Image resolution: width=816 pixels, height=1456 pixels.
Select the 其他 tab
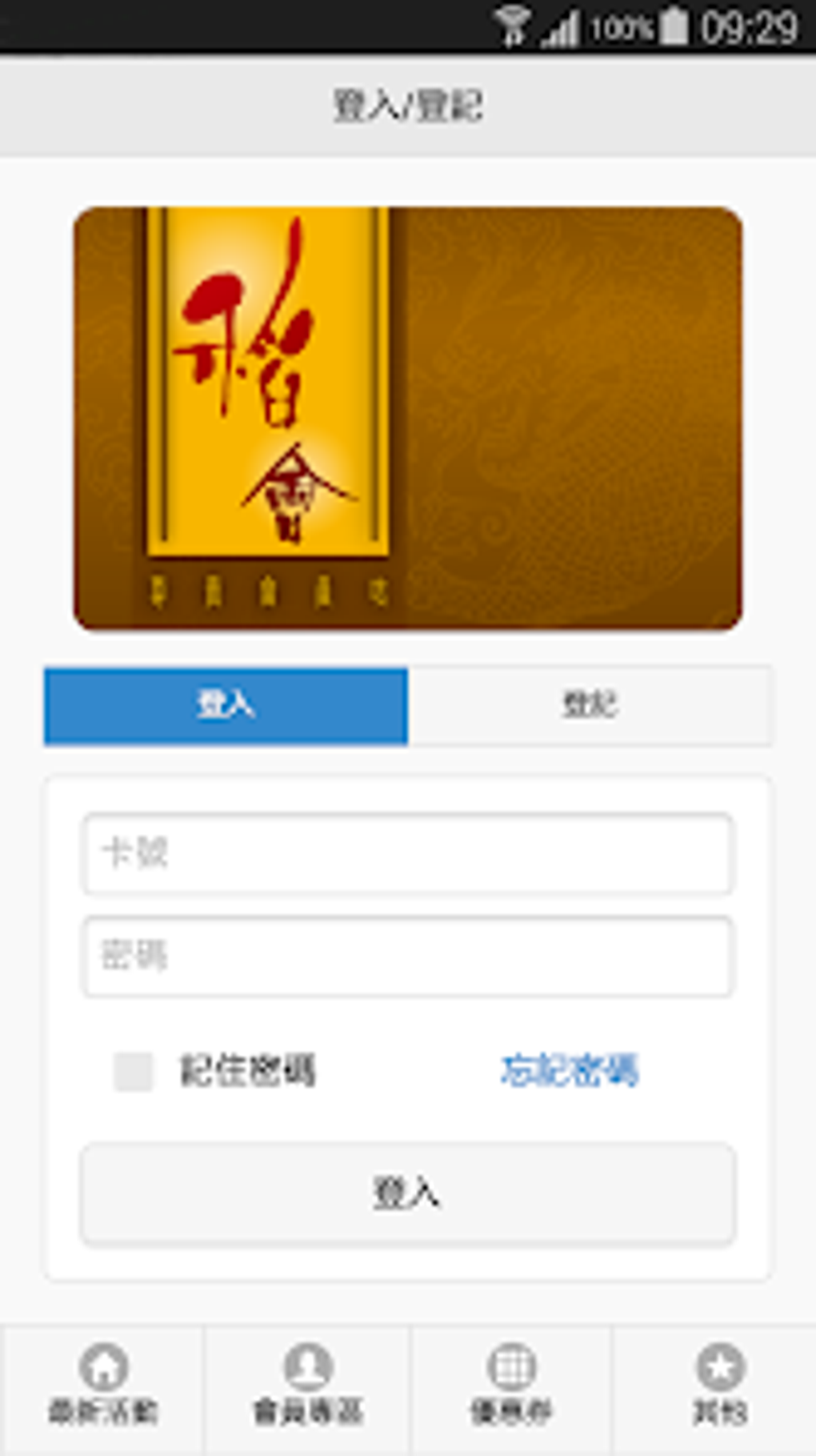pos(719,1387)
